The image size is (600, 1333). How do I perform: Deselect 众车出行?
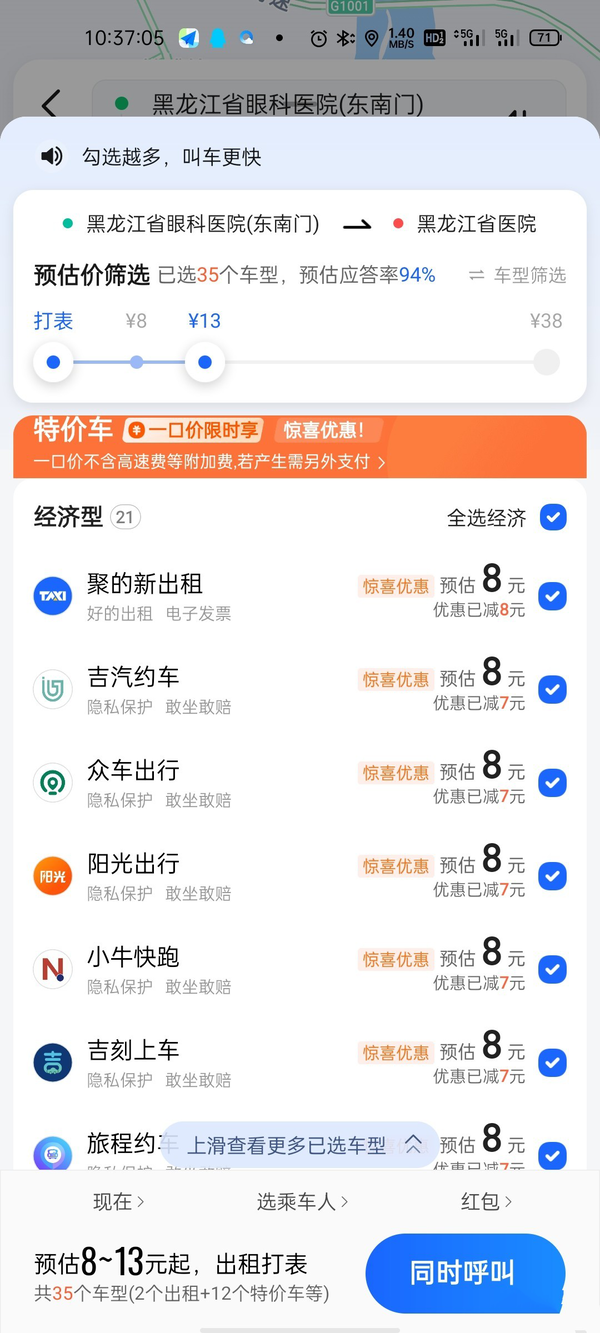pos(552,783)
